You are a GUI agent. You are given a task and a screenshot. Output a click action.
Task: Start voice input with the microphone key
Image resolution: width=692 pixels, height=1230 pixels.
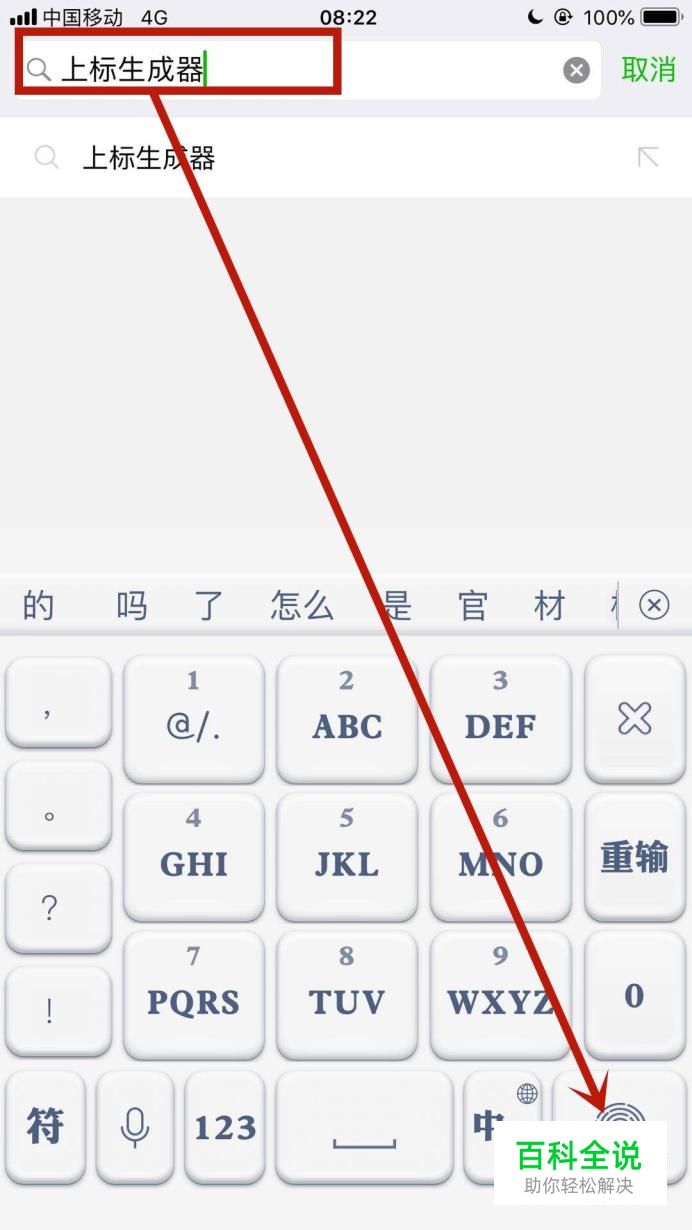point(134,1128)
